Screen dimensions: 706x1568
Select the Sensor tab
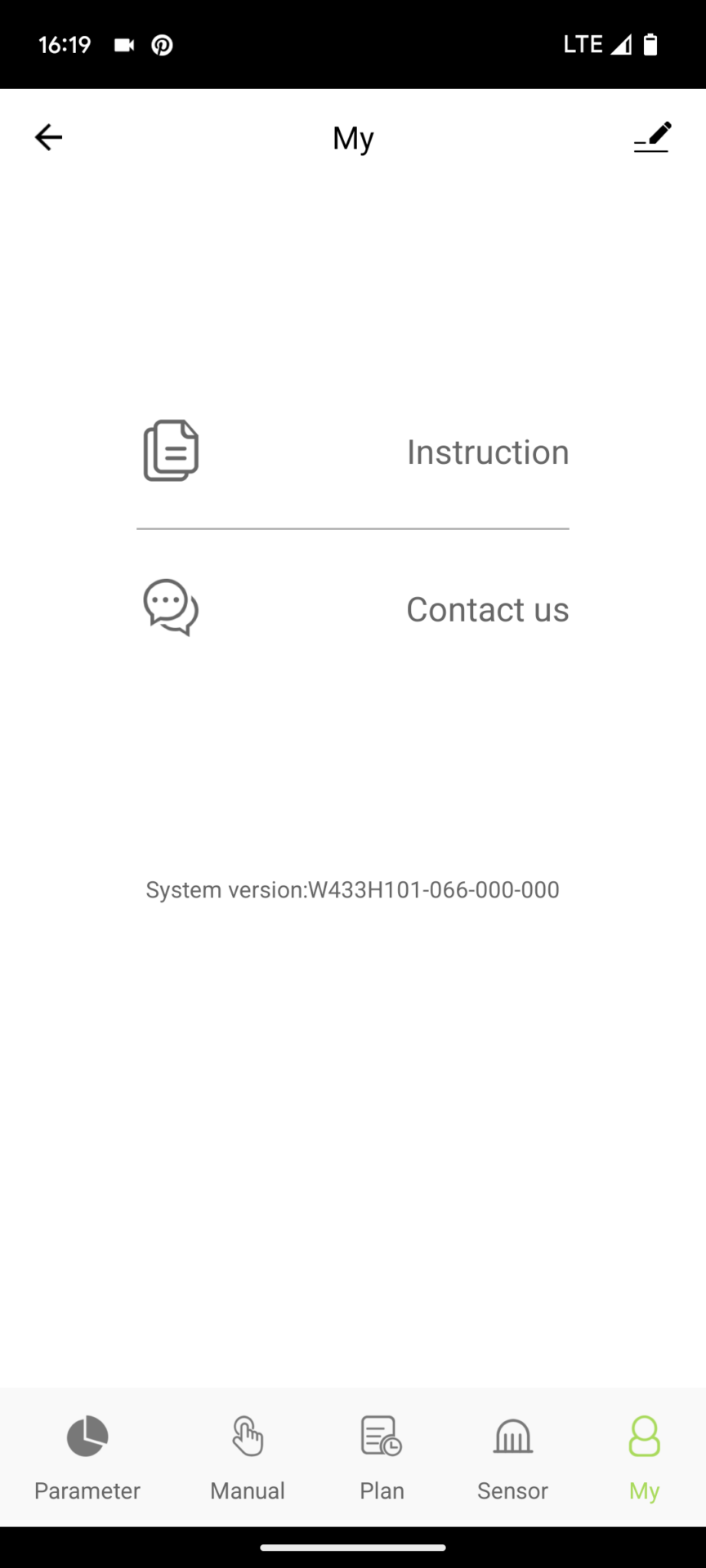pos(512,1459)
